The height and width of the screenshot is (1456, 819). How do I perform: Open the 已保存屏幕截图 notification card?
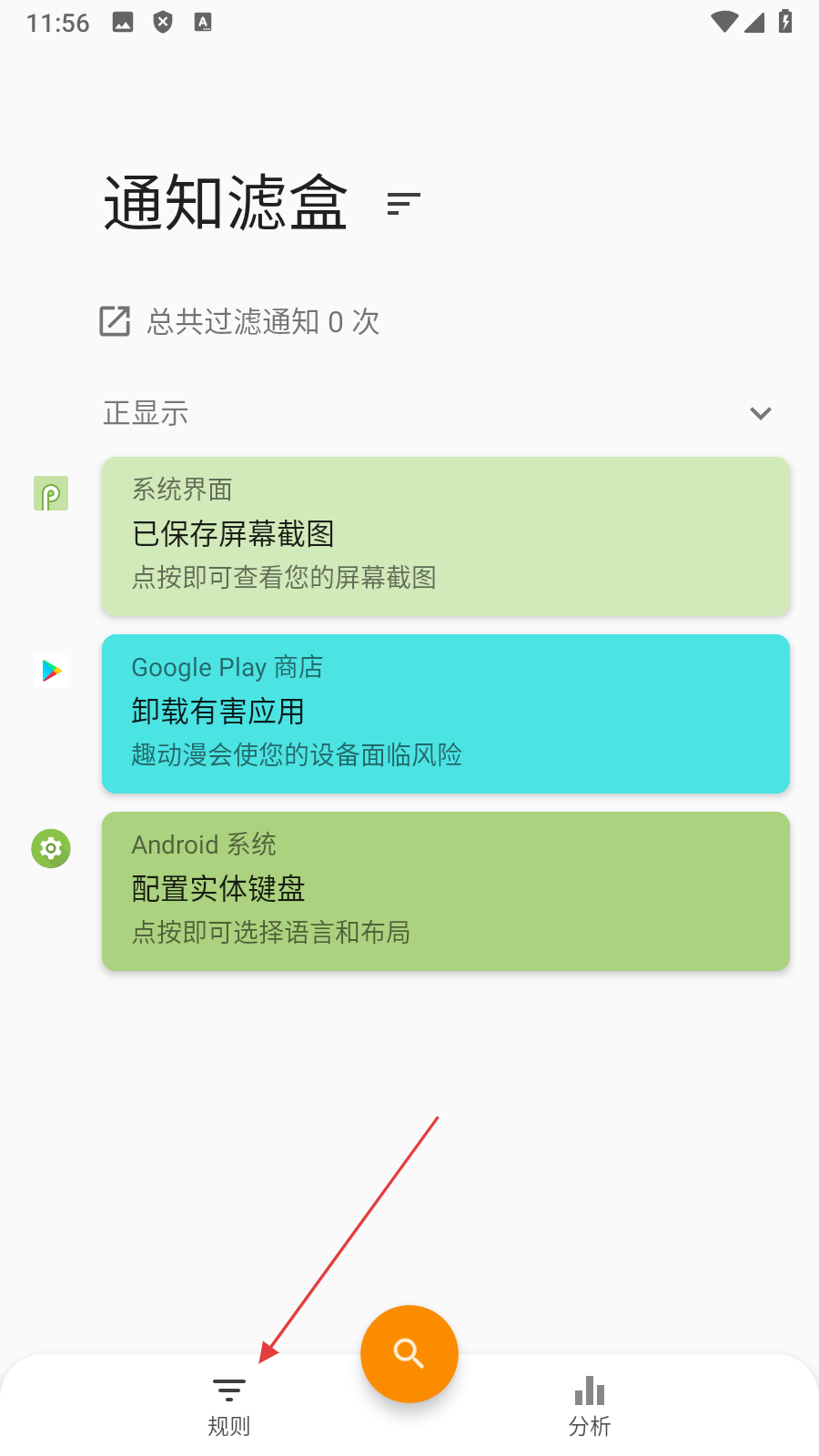[x=445, y=536]
